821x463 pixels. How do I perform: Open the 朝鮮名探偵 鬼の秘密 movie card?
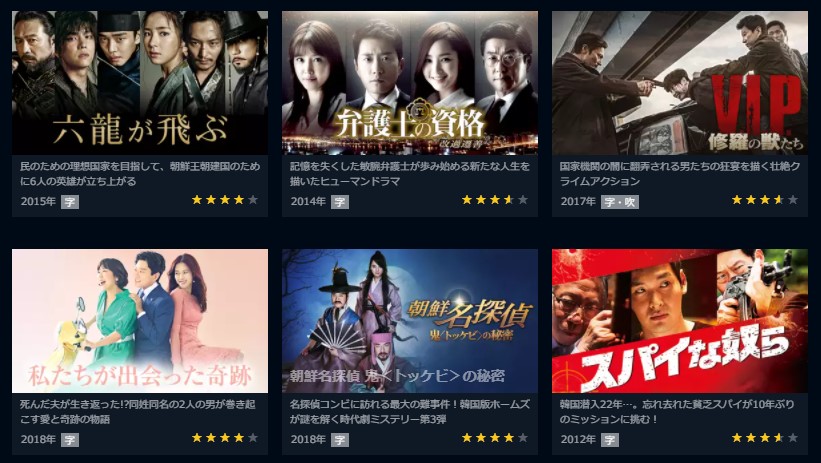[x=410, y=320]
